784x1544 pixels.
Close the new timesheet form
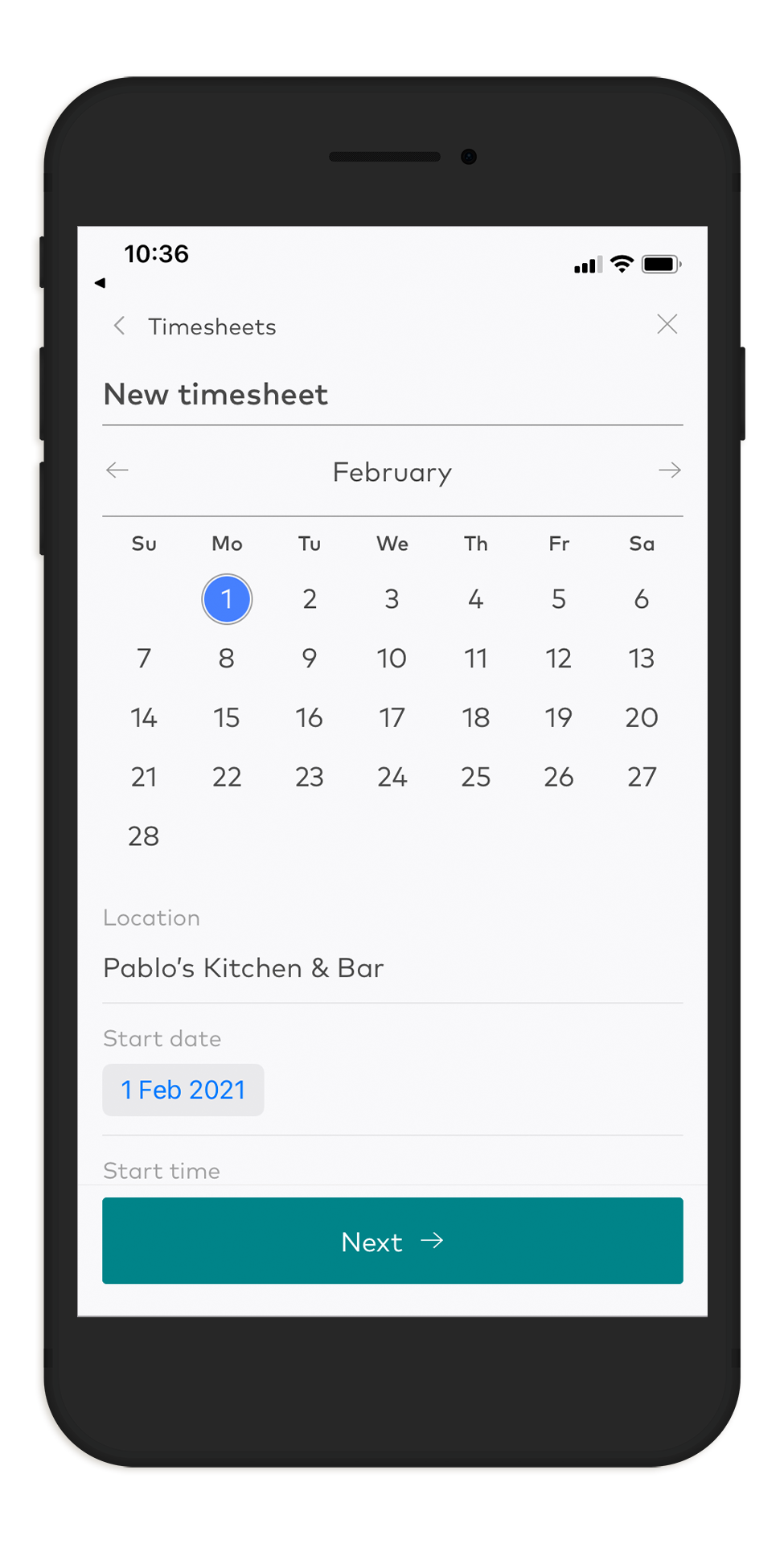click(x=667, y=324)
